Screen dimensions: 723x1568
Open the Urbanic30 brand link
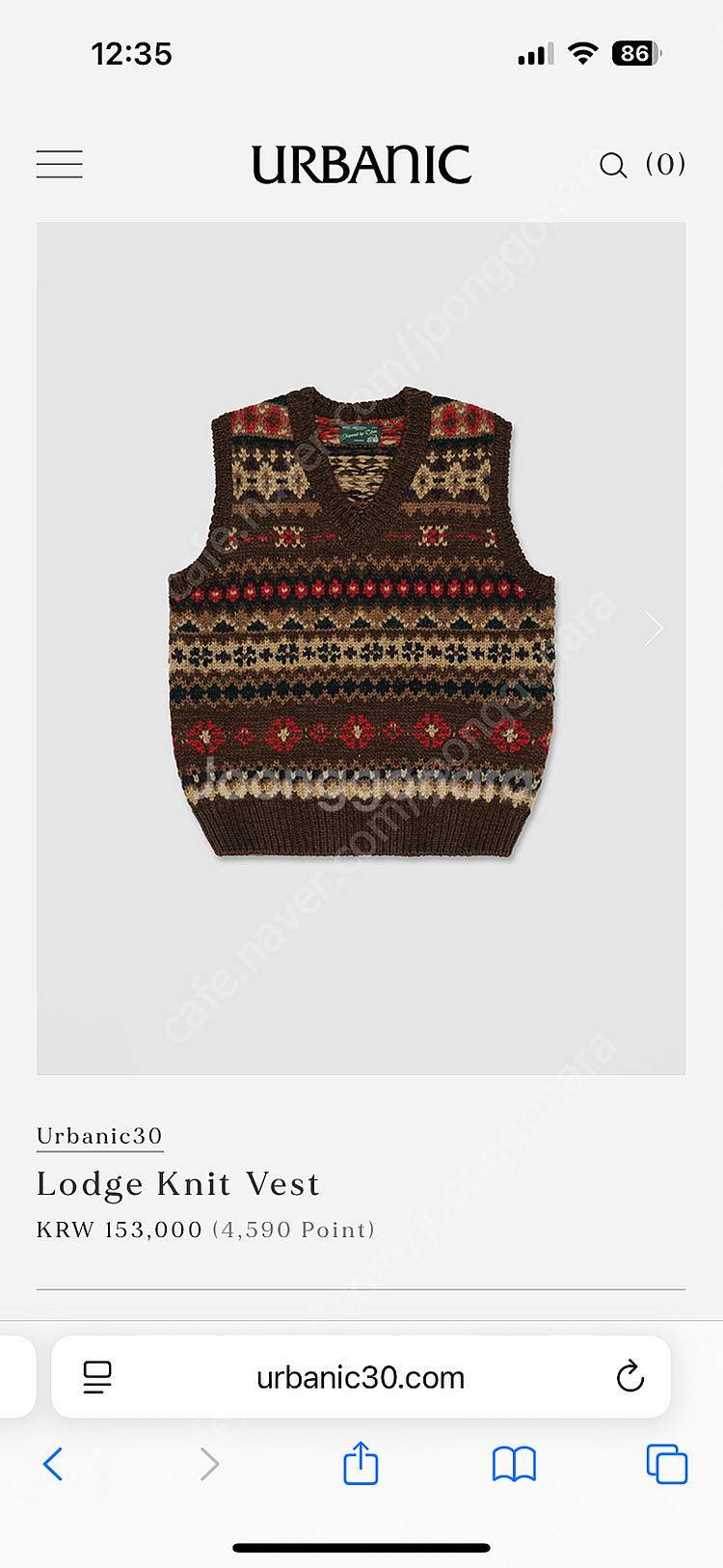click(99, 1136)
